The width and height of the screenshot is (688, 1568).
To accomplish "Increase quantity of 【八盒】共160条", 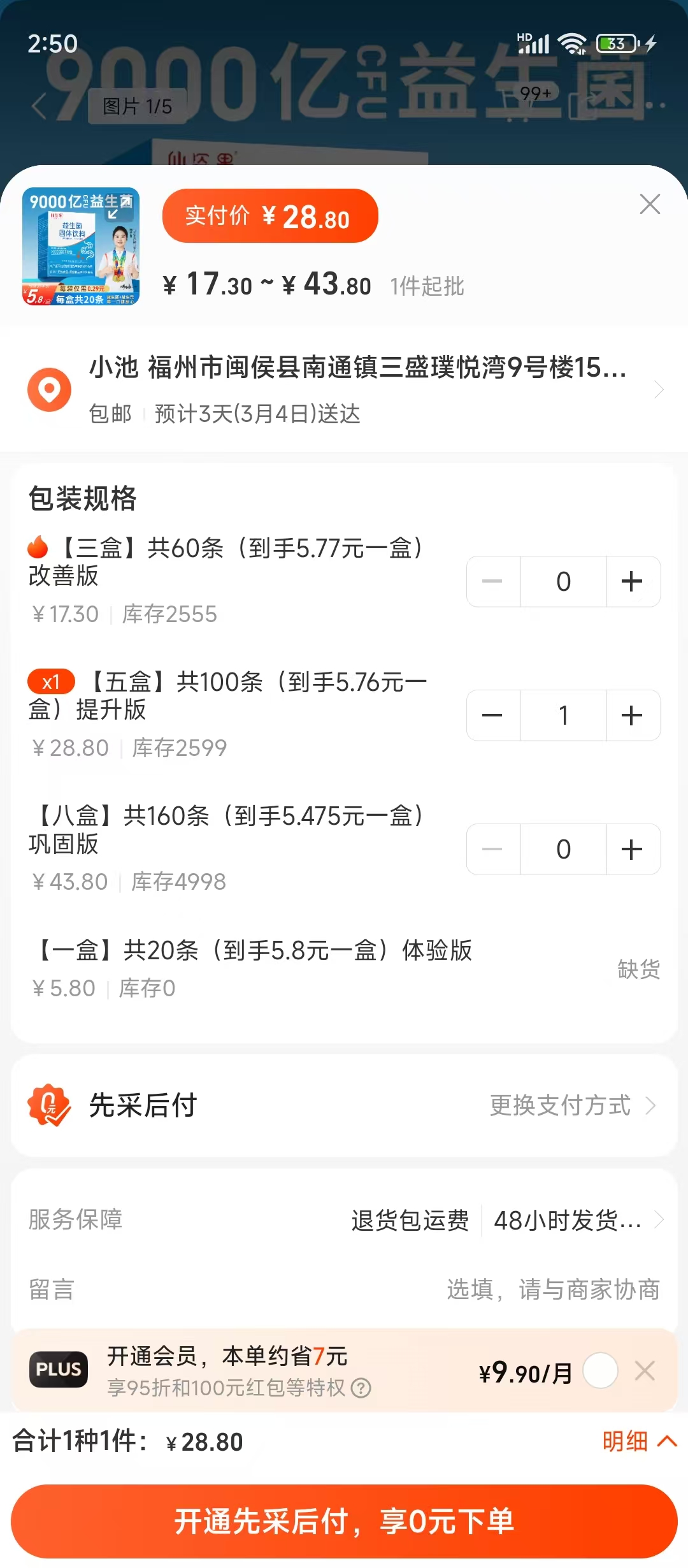I will [633, 849].
